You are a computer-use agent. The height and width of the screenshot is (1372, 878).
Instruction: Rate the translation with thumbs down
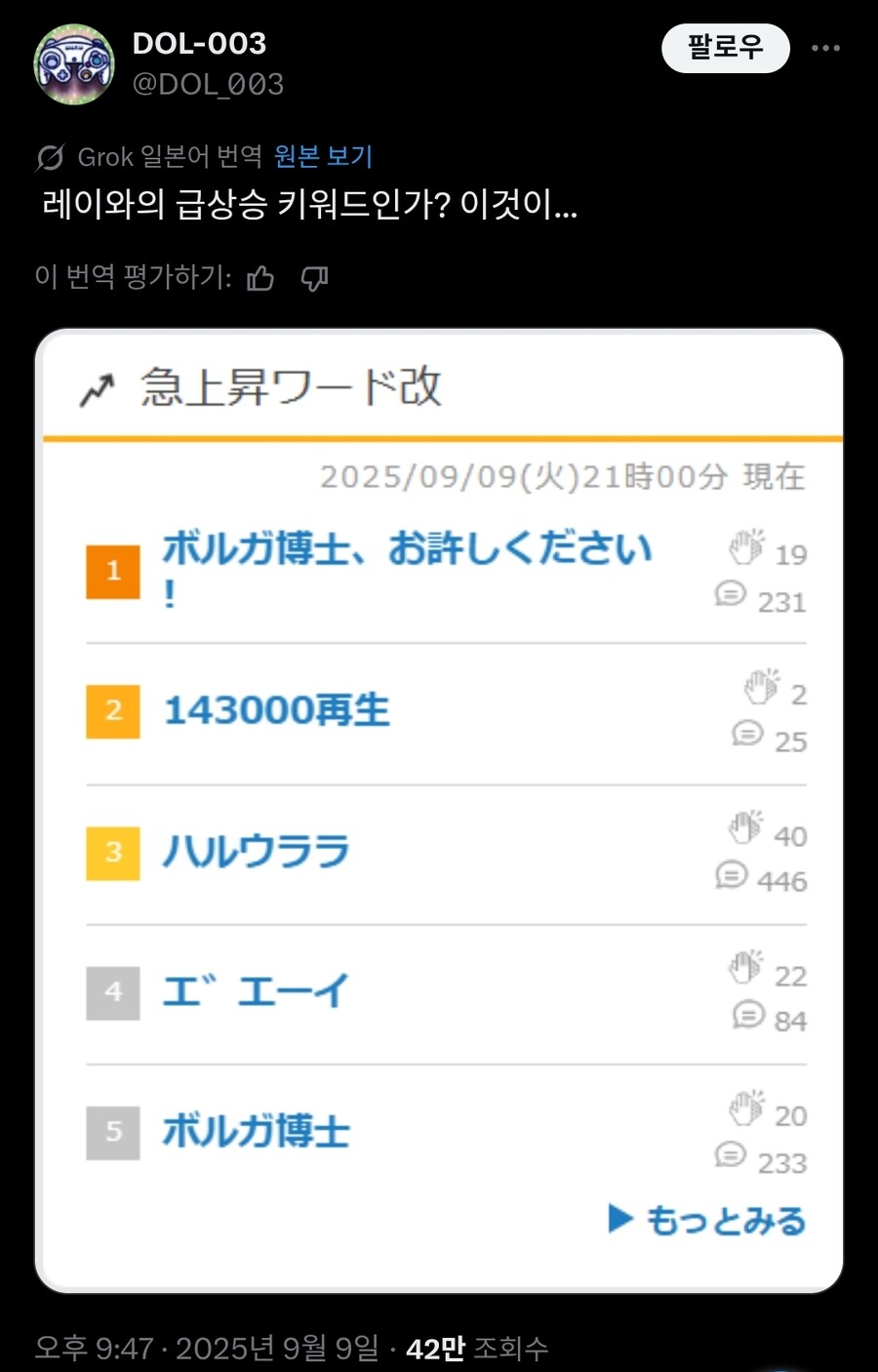314,279
